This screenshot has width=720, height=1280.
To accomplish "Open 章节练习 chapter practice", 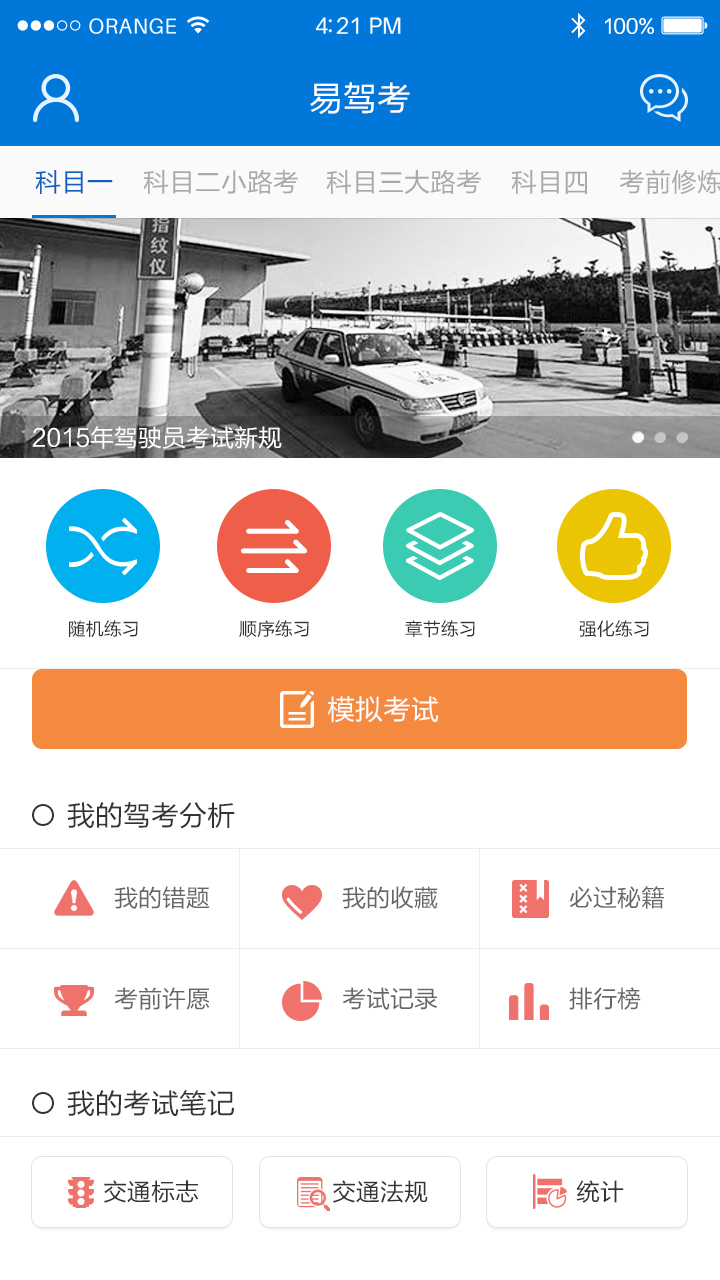I will pyautogui.click(x=440, y=546).
